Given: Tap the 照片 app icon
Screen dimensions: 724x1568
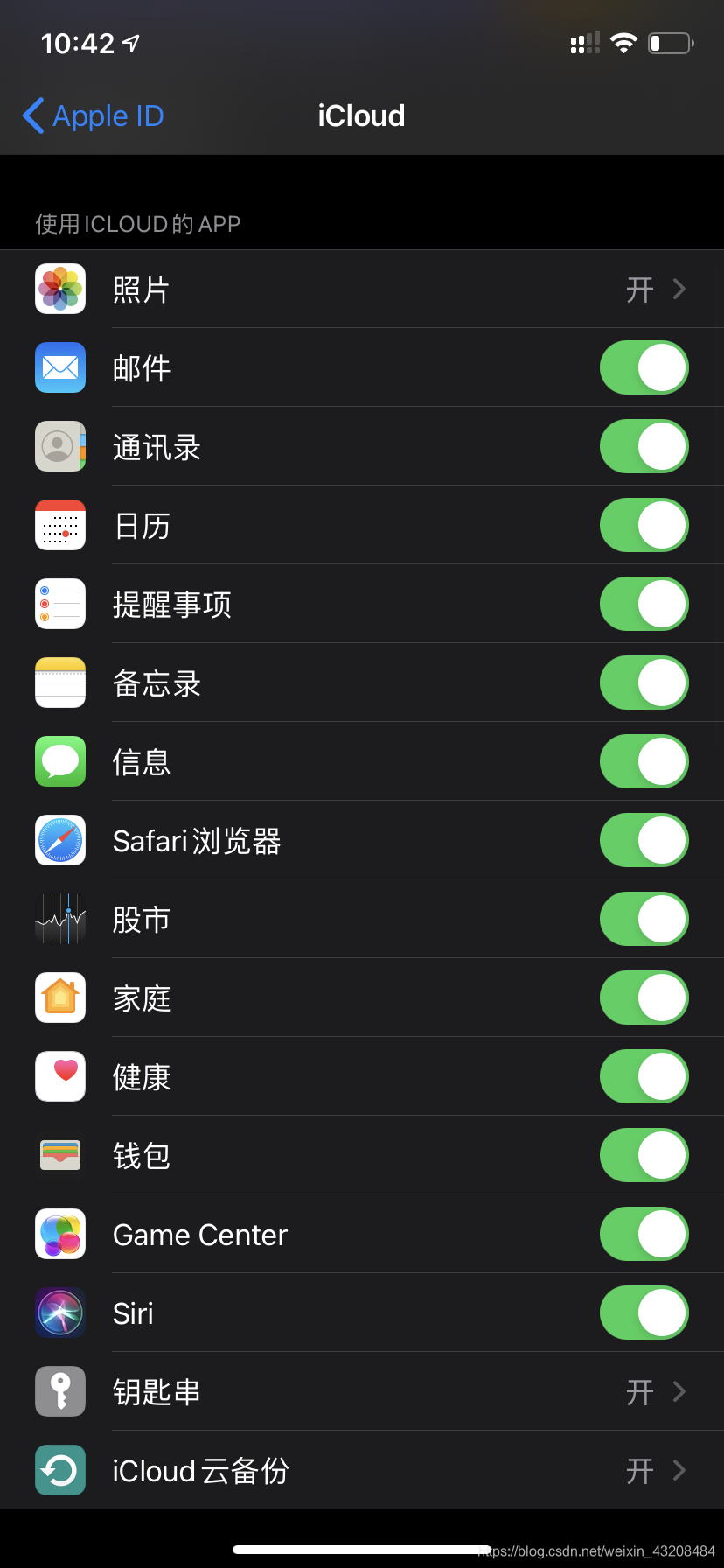Looking at the screenshot, I should [59, 289].
